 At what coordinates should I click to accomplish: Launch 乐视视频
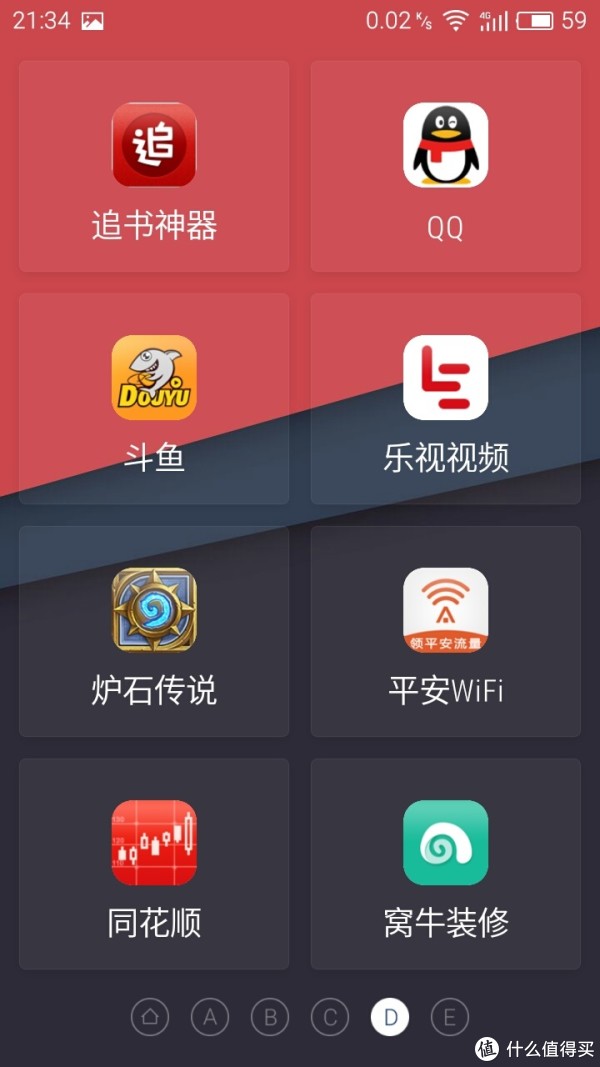pyautogui.click(x=446, y=399)
